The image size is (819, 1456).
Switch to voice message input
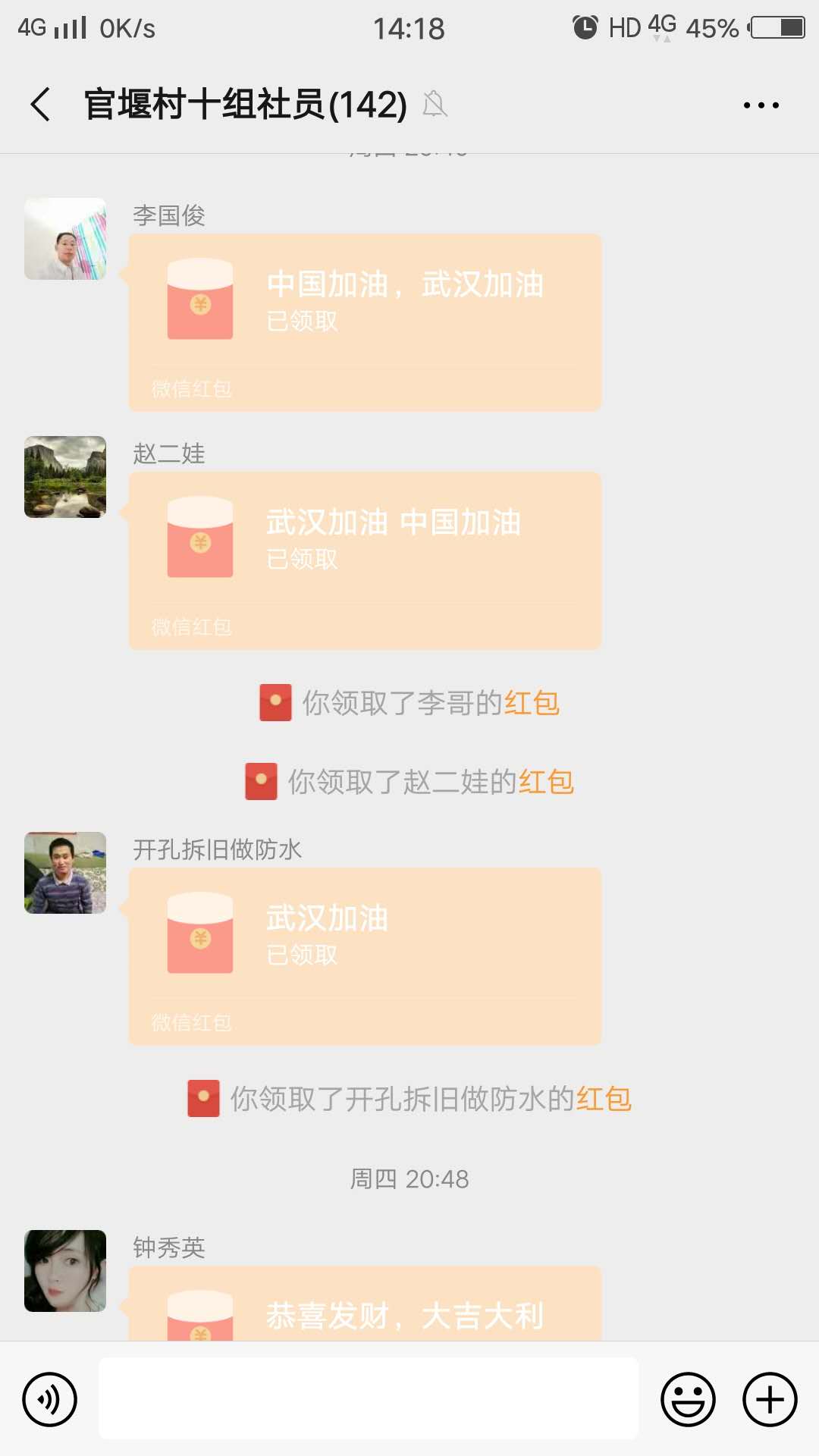tap(50, 1399)
